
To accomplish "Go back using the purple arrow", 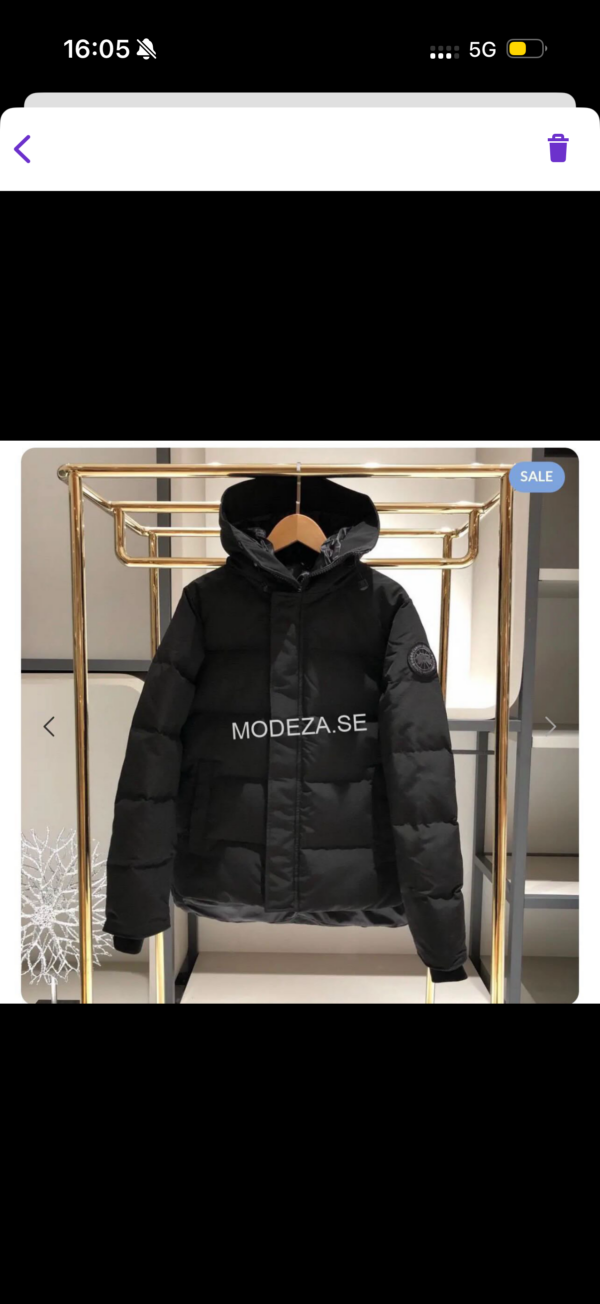I will pos(23,149).
